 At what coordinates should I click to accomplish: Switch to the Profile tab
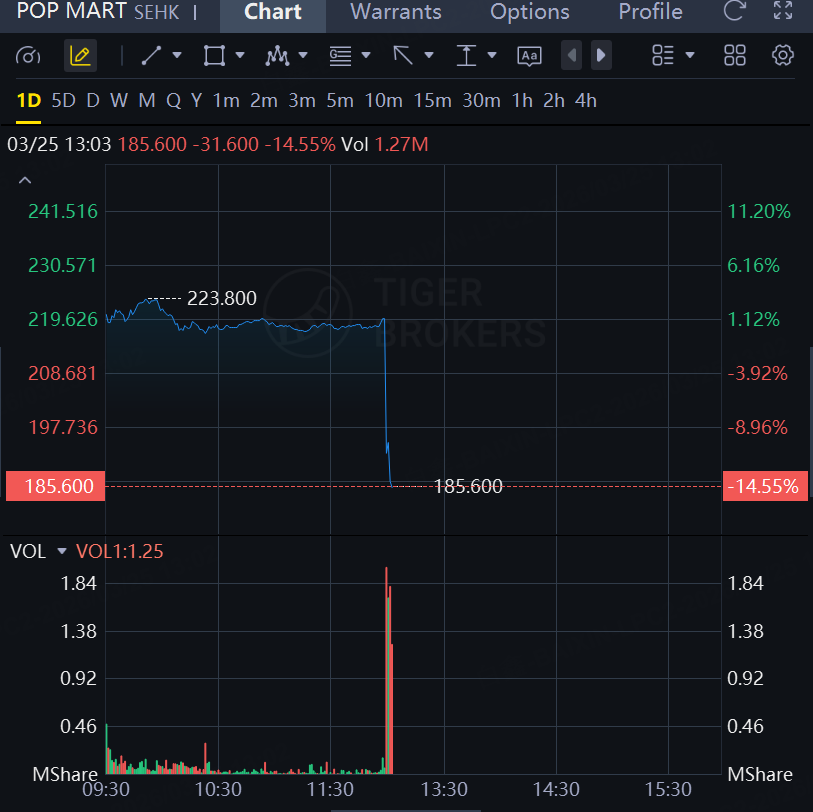650,13
